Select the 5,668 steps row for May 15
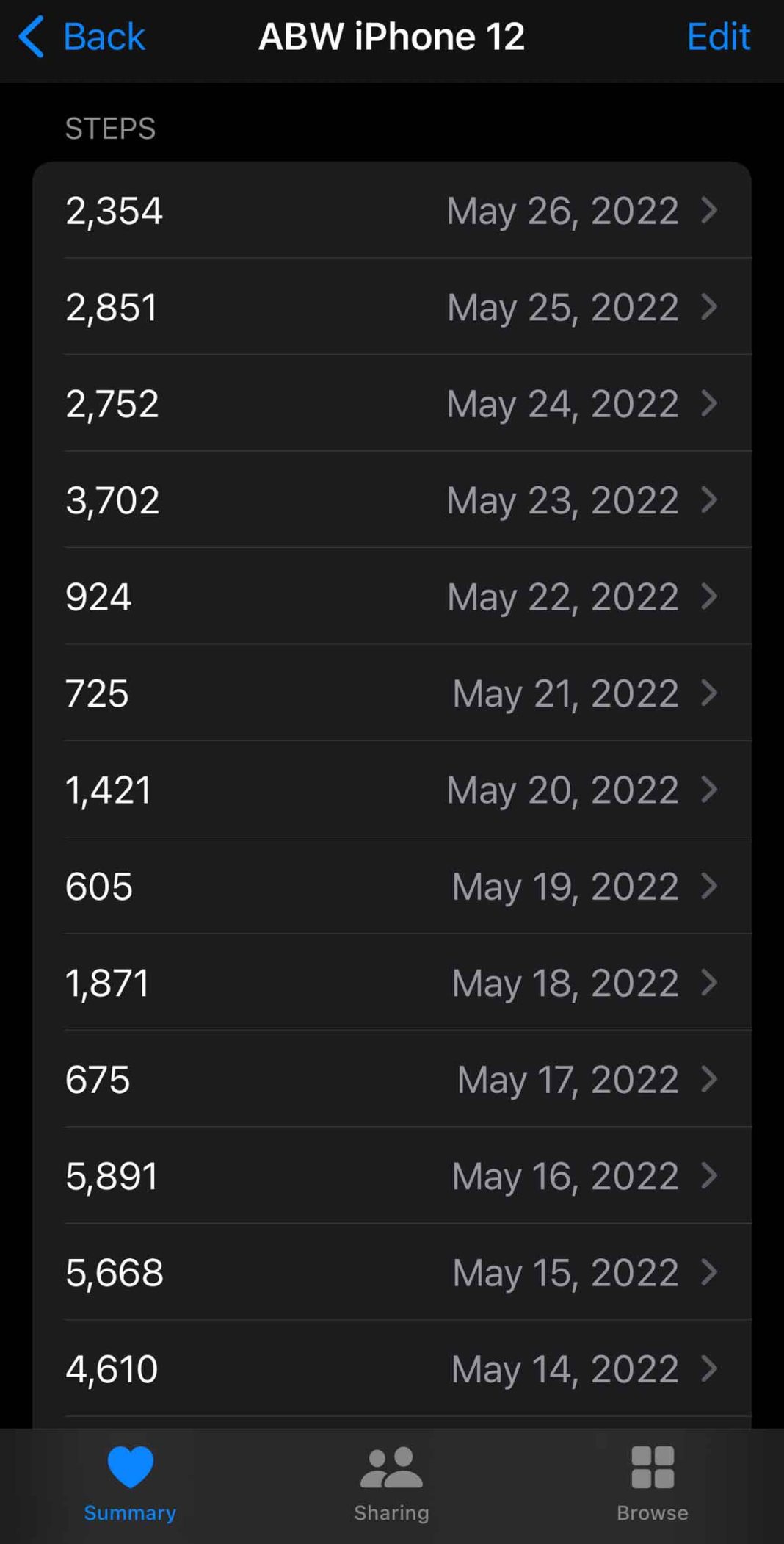784x1544 pixels. (392, 1272)
